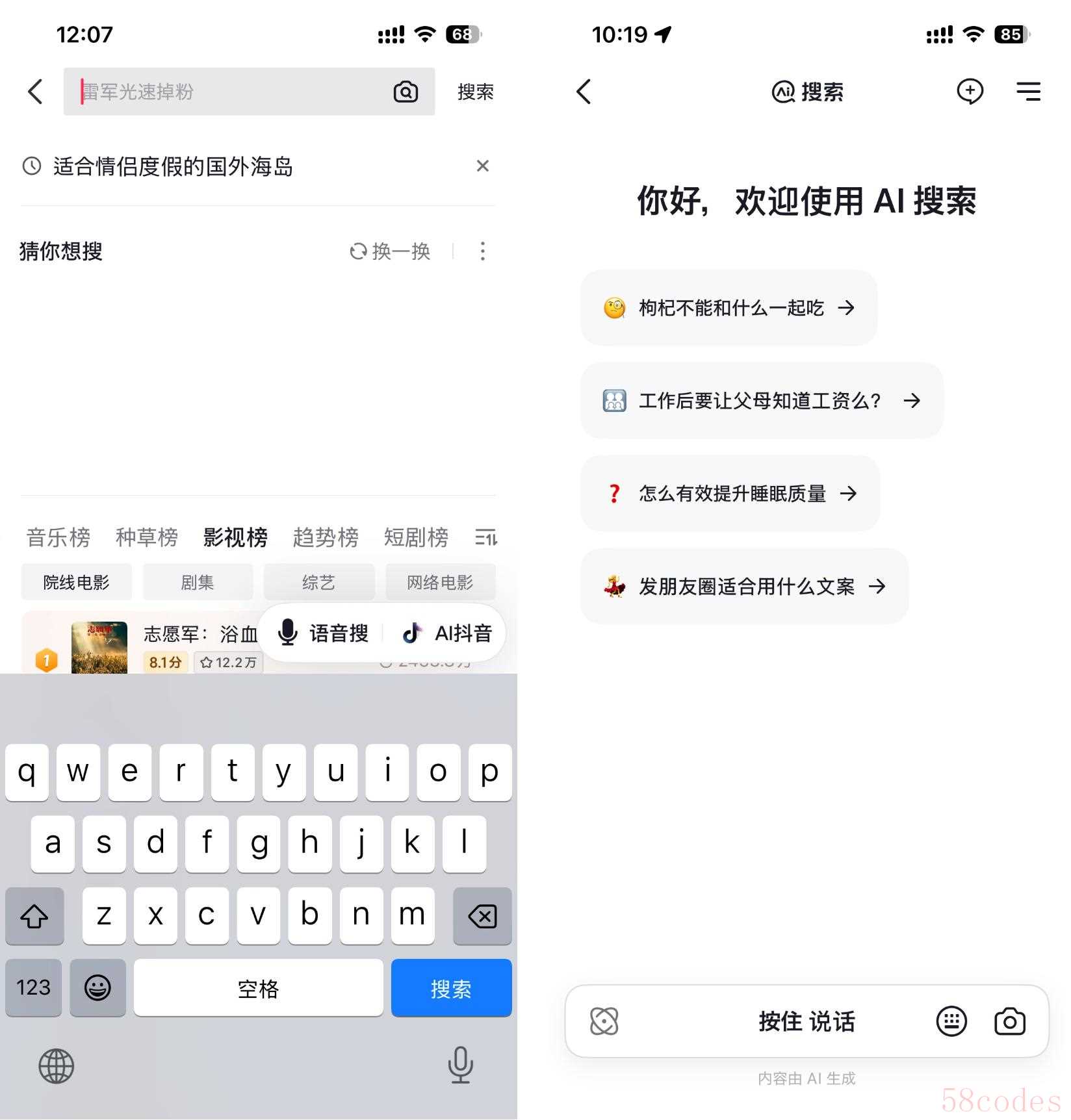Select the 综艺 filter chip

point(318,582)
